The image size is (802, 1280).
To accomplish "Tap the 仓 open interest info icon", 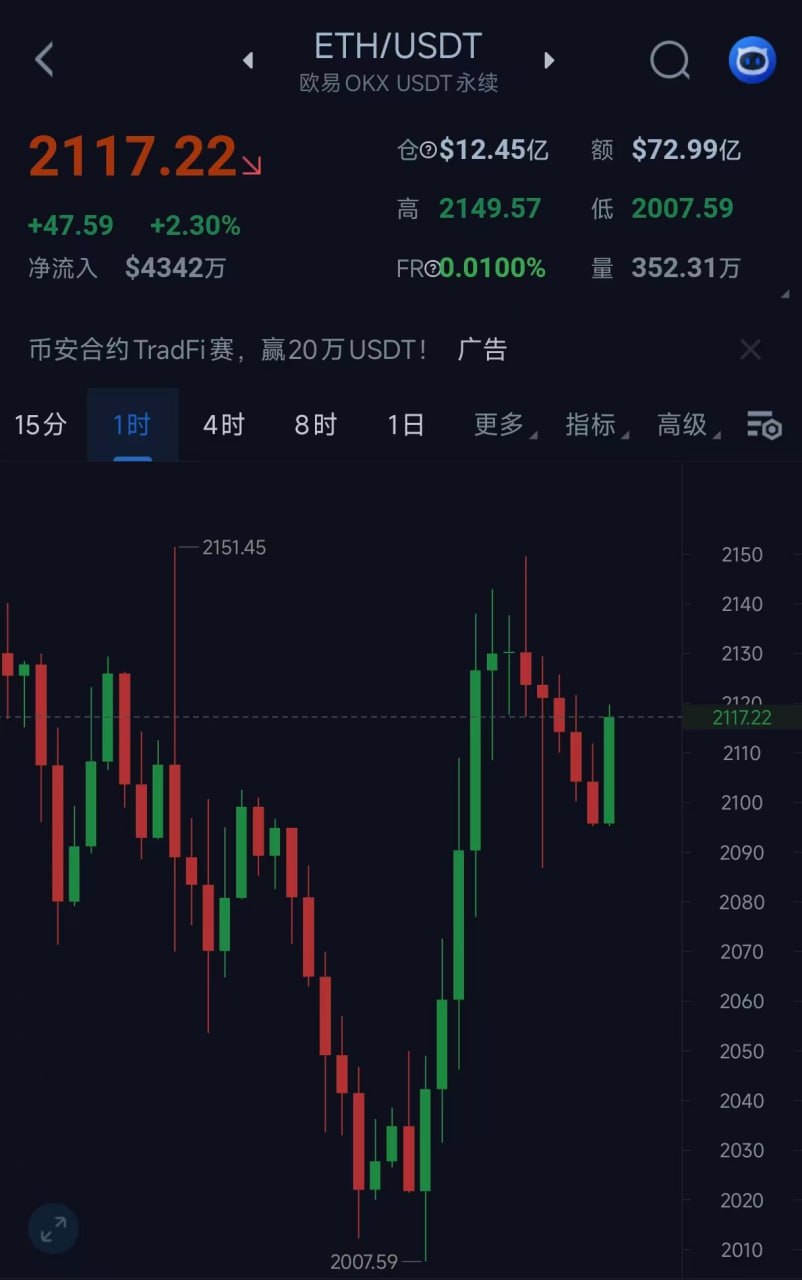I will click(x=428, y=151).
